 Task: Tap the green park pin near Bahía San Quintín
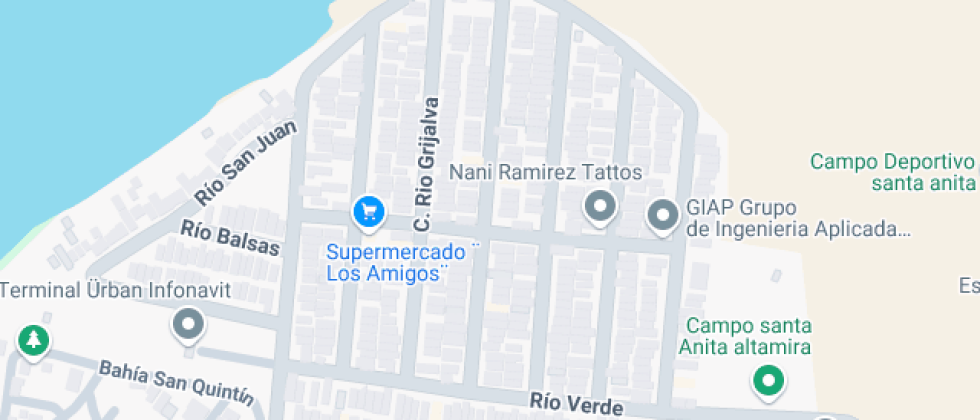click(34, 339)
